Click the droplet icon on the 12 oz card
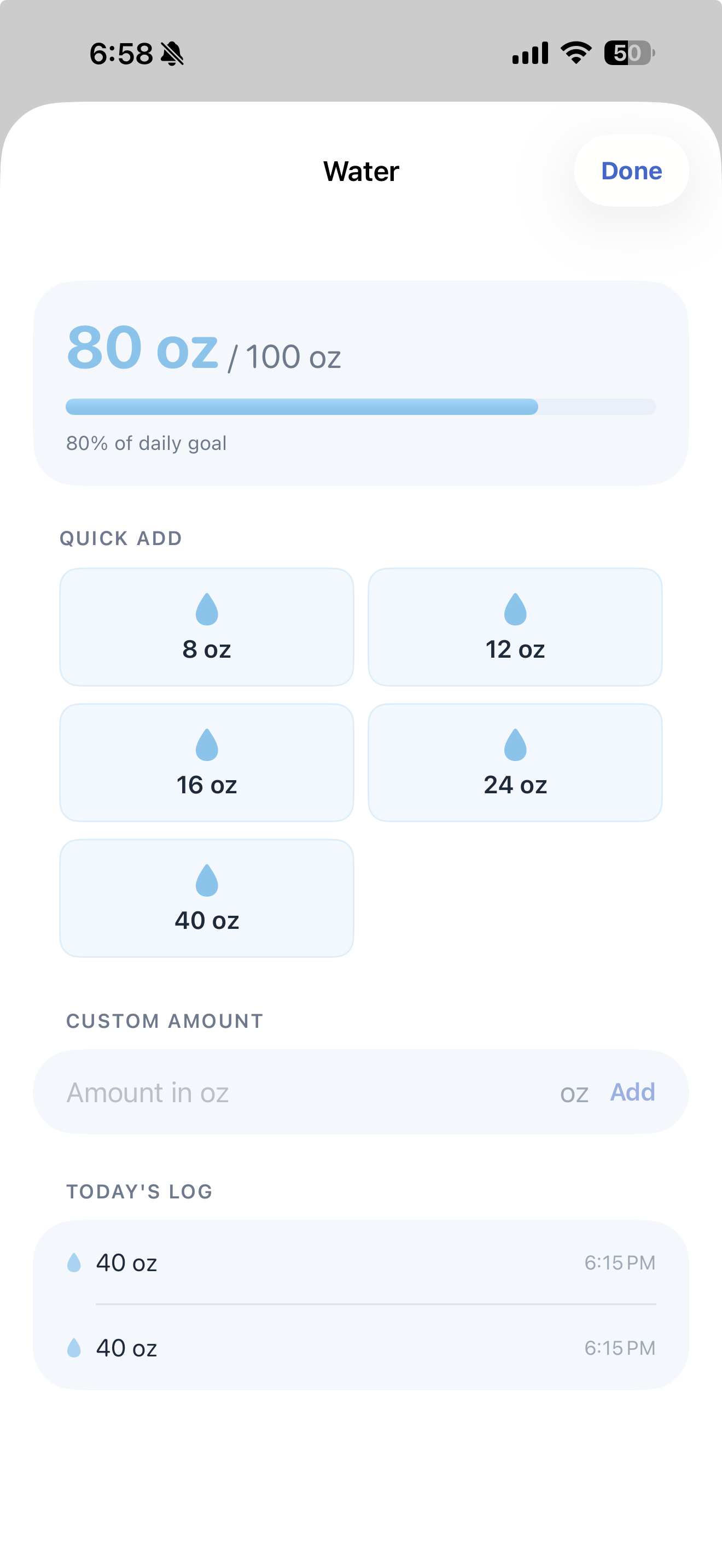 coord(515,610)
